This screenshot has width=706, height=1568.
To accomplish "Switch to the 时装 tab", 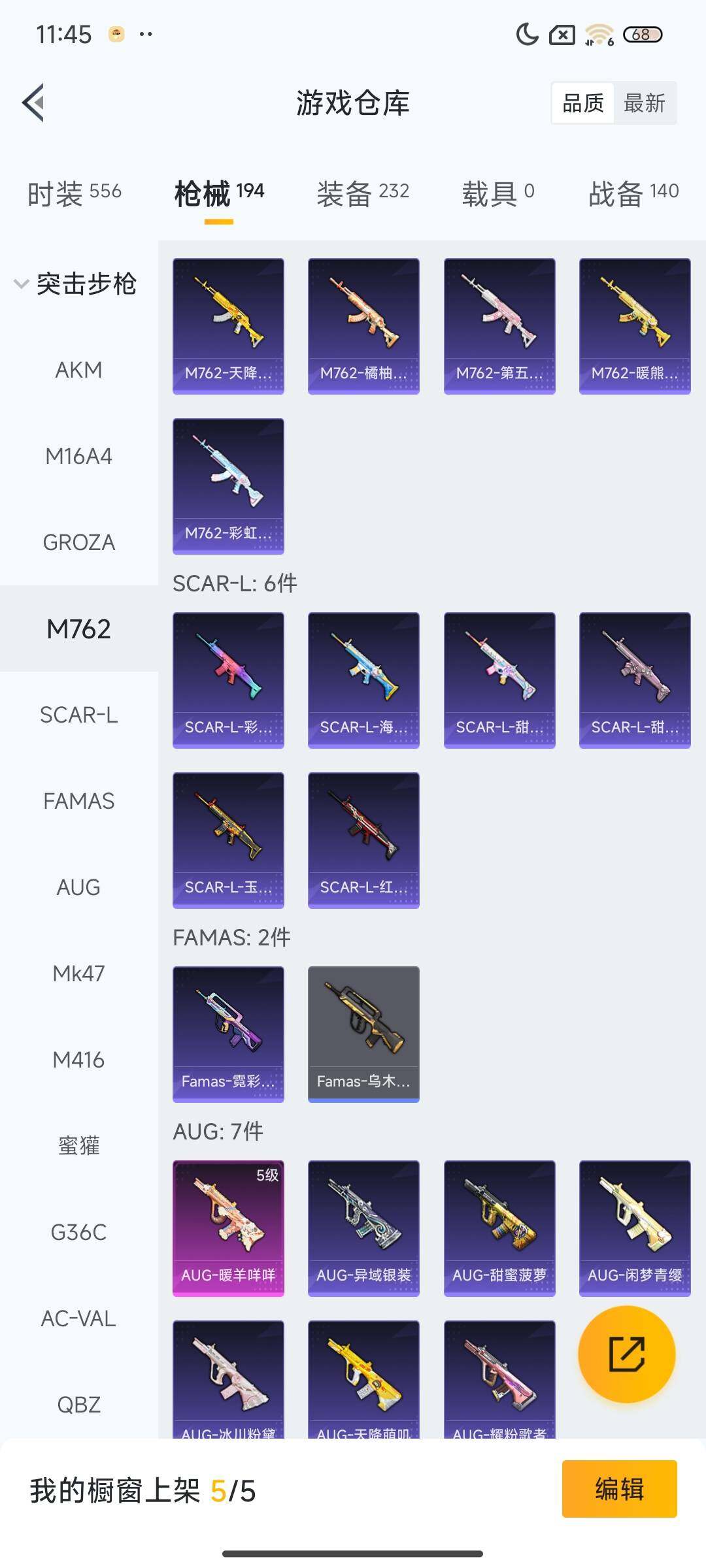I will [75, 193].
